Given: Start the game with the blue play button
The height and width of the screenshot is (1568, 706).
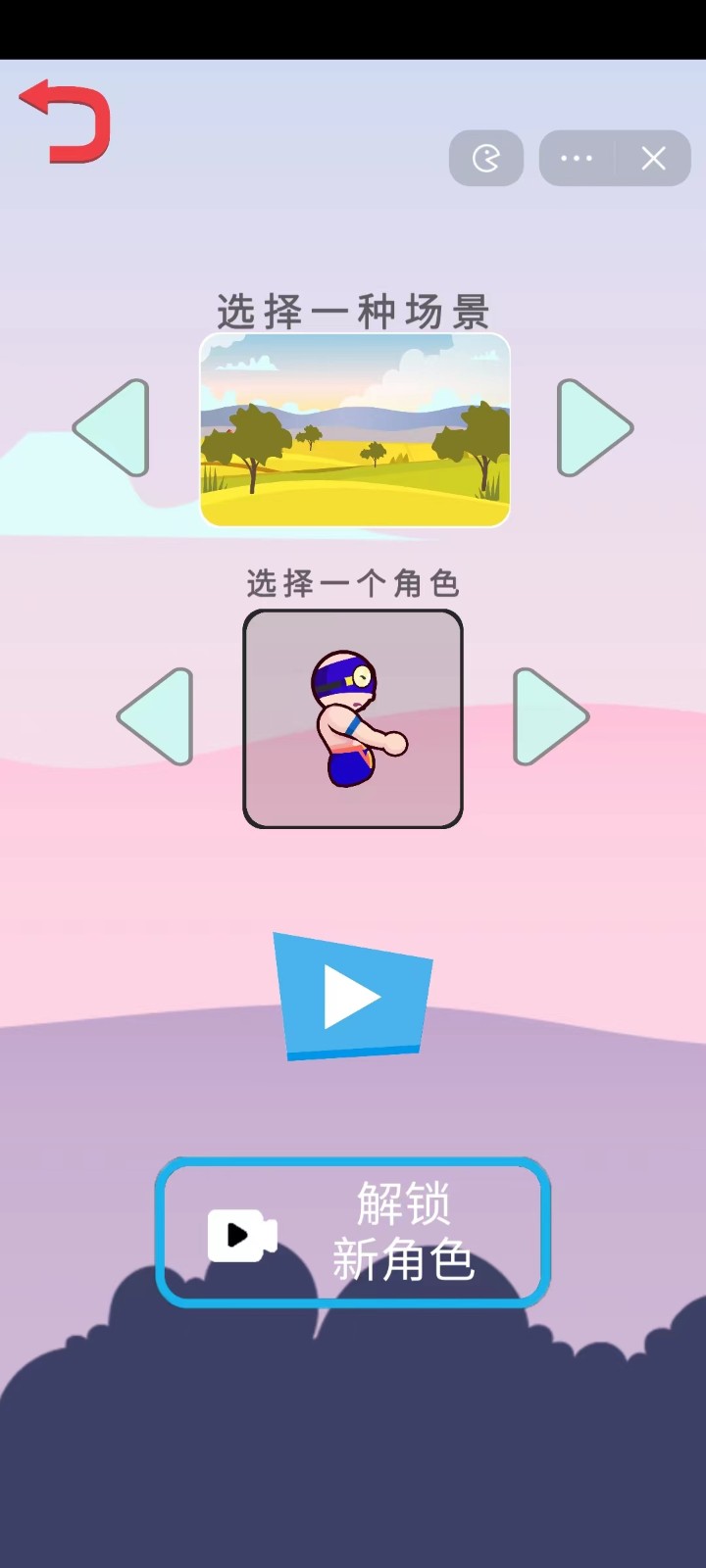Looking at the screenshot, I should 353,996.
